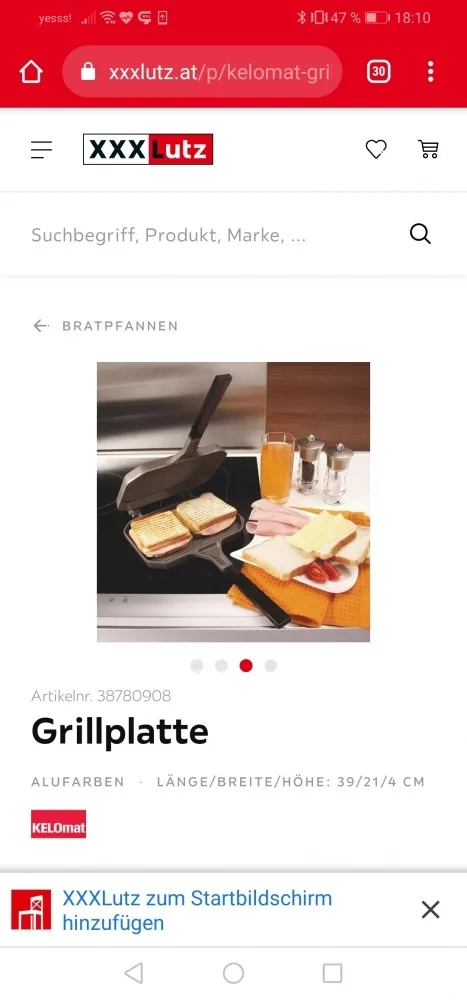
Task: Tap the system recent apps button
Action: pyautogui.click(x=332, y=973)
